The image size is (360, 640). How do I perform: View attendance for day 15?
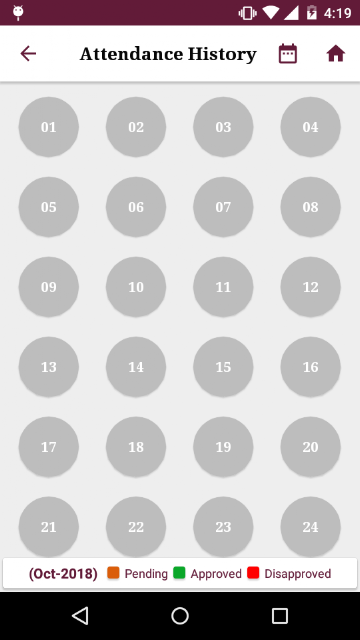(223, 367)
